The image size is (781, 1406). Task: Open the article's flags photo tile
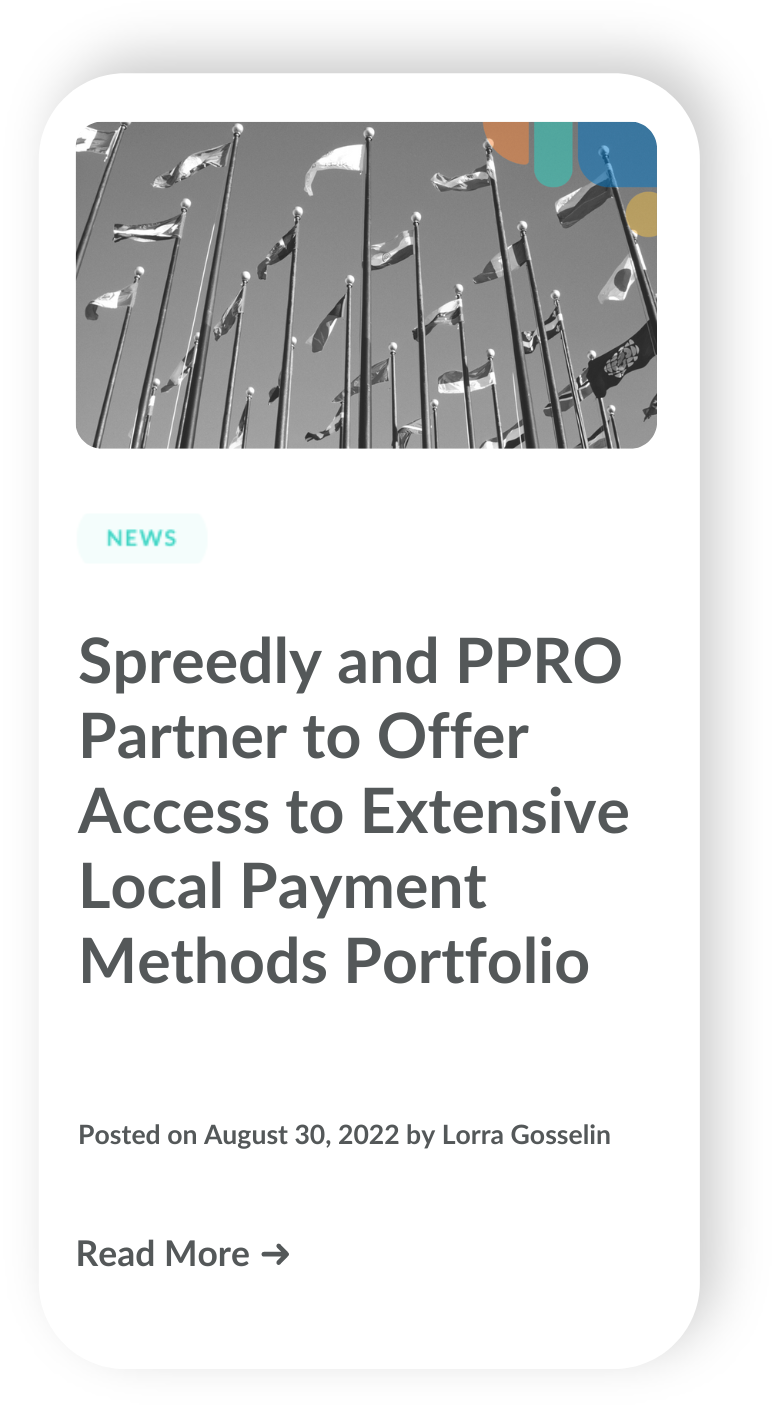366,285
